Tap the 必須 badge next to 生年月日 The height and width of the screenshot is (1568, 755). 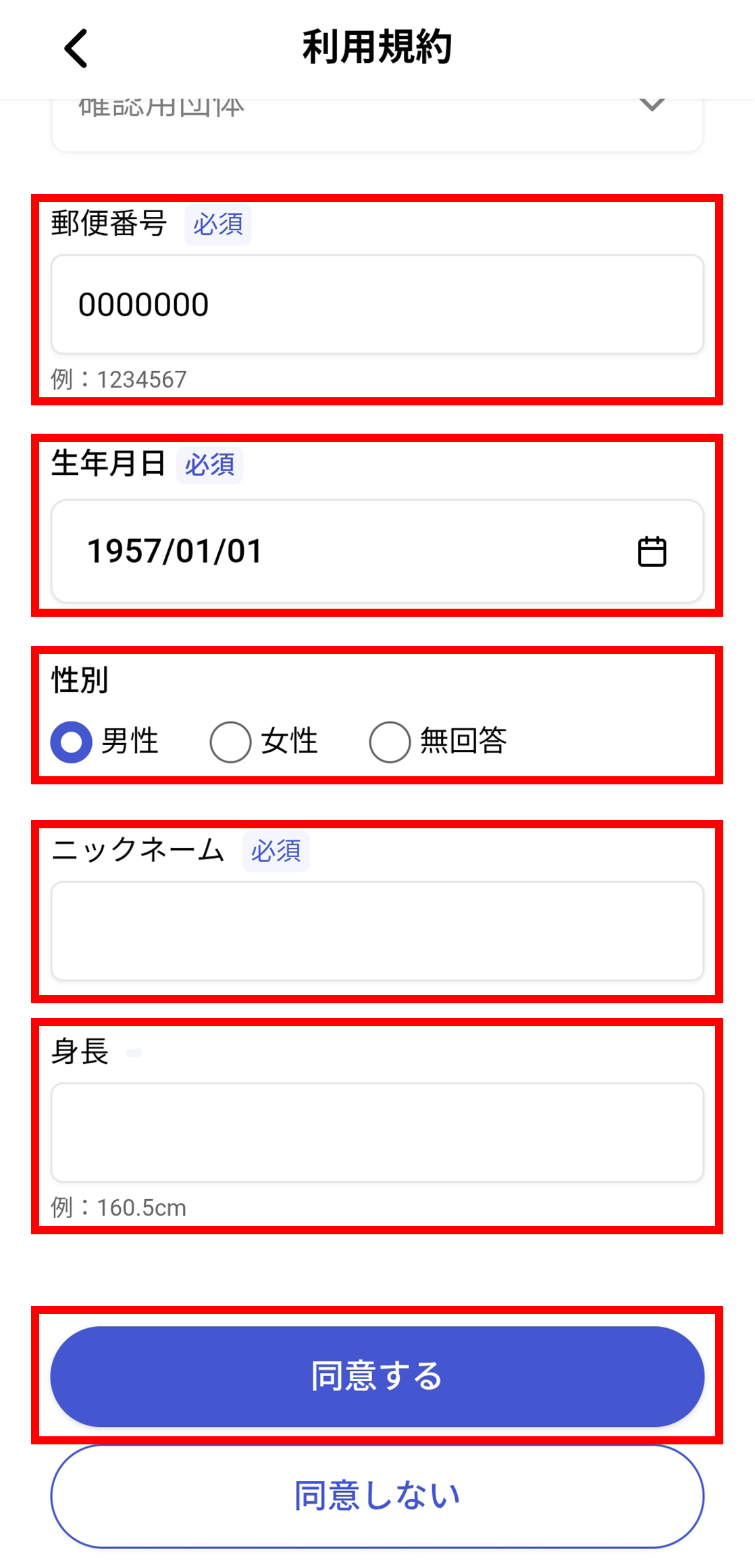coord(209,464)
